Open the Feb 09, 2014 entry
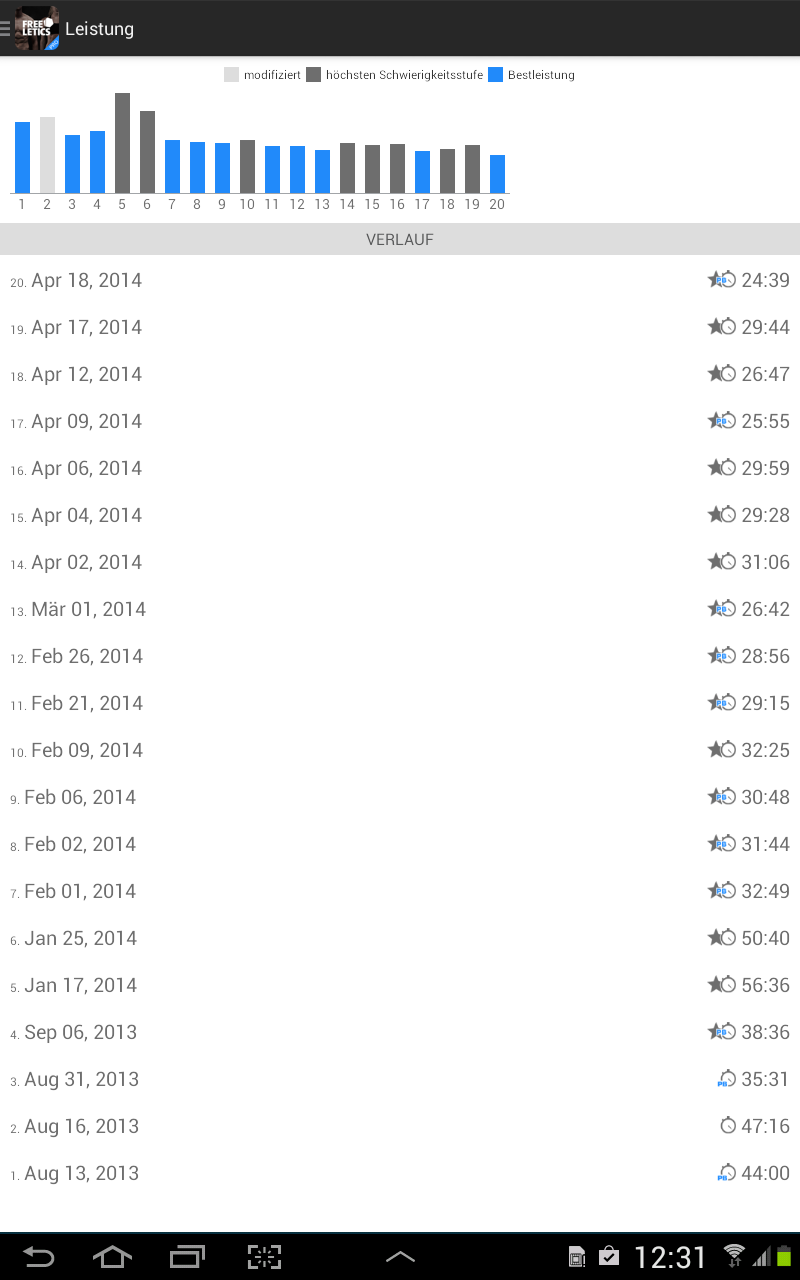800x1280 pixels. click(x=400, y=750)
